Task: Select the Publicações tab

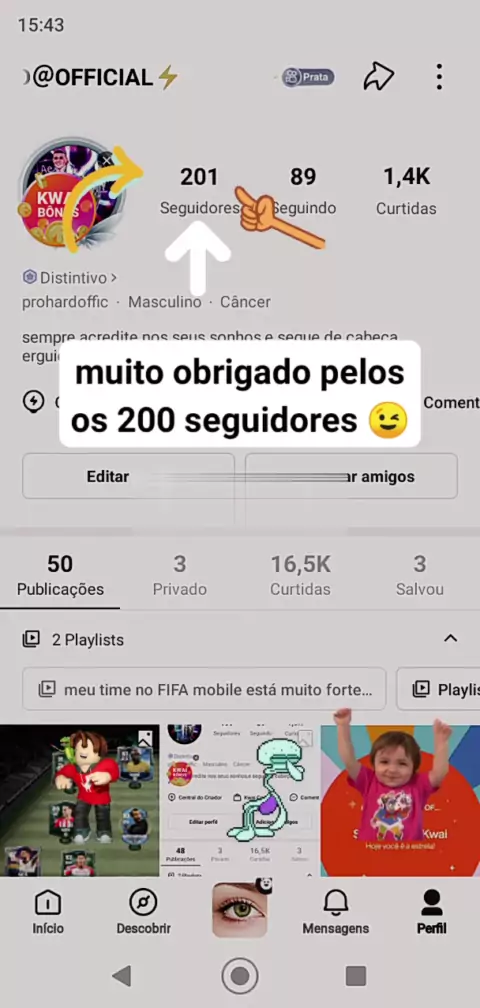Action: pyautogui.click(x=60, y=576)
